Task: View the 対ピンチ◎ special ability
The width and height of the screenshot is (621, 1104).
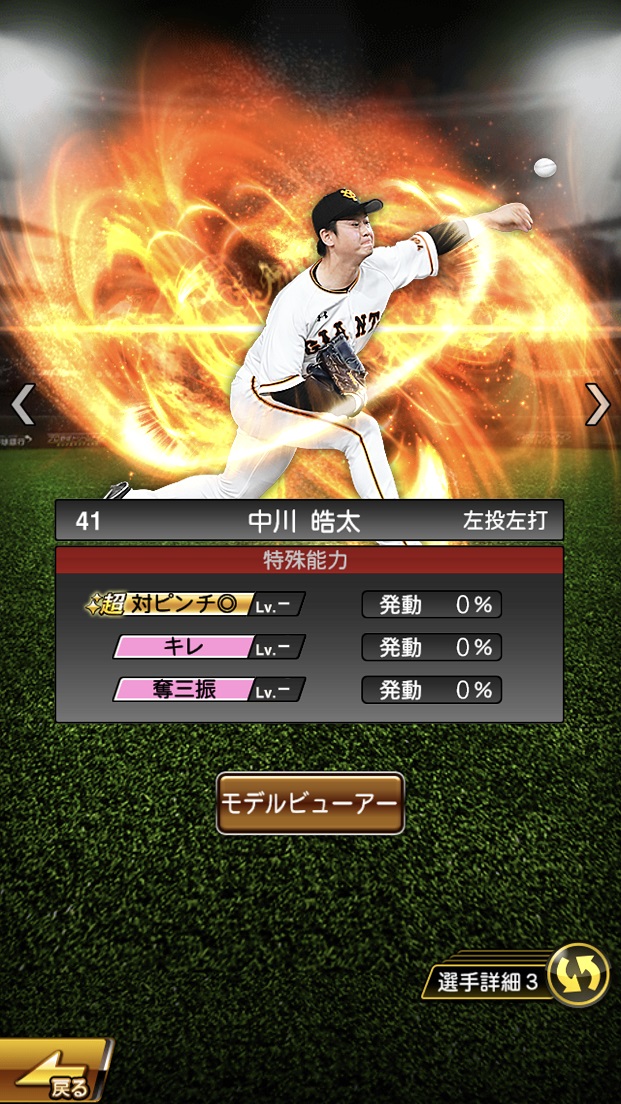Action: (x=195, y=605)
